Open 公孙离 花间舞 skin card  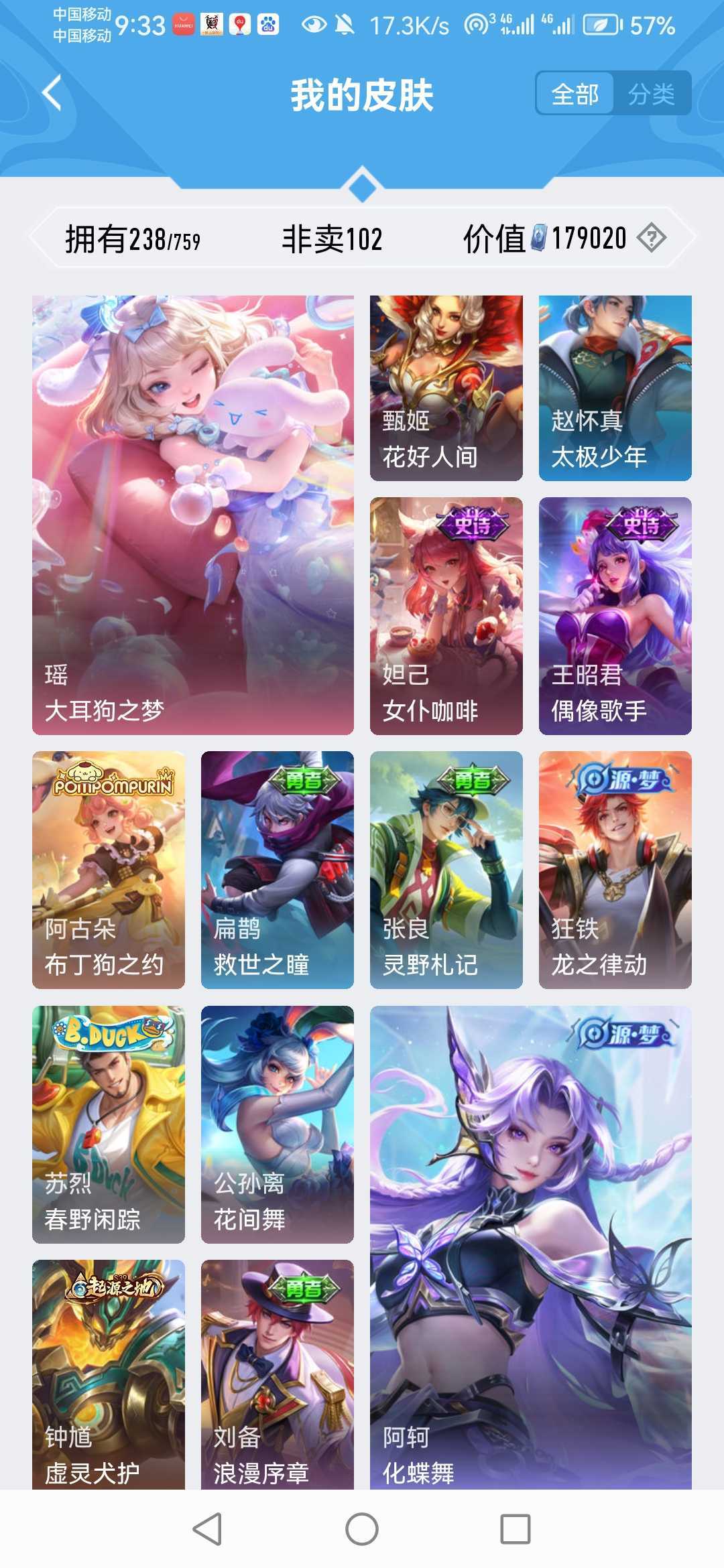(x=277, y=1124)
